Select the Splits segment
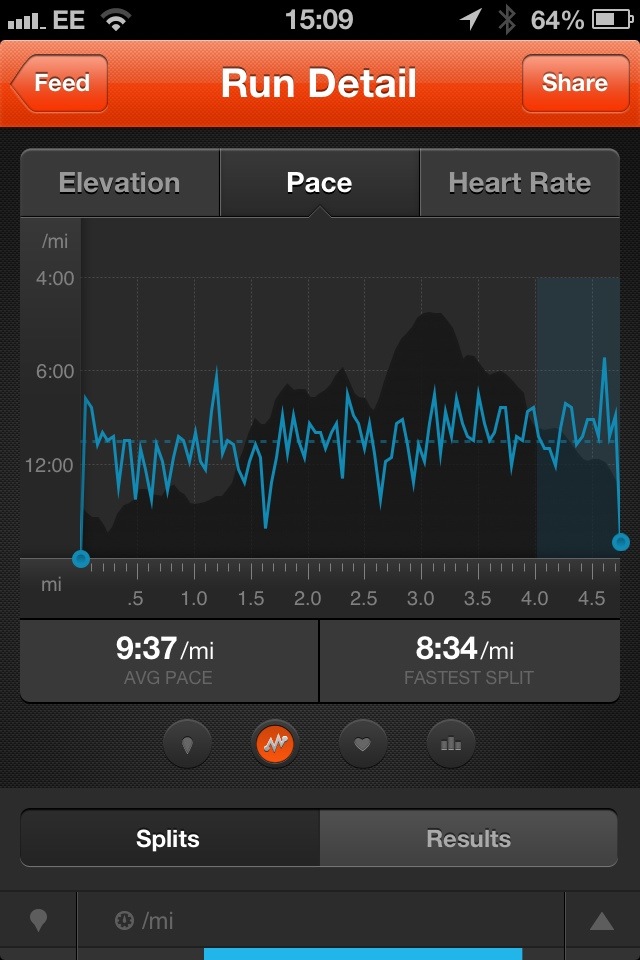640x960 pixels. point(169,839)
